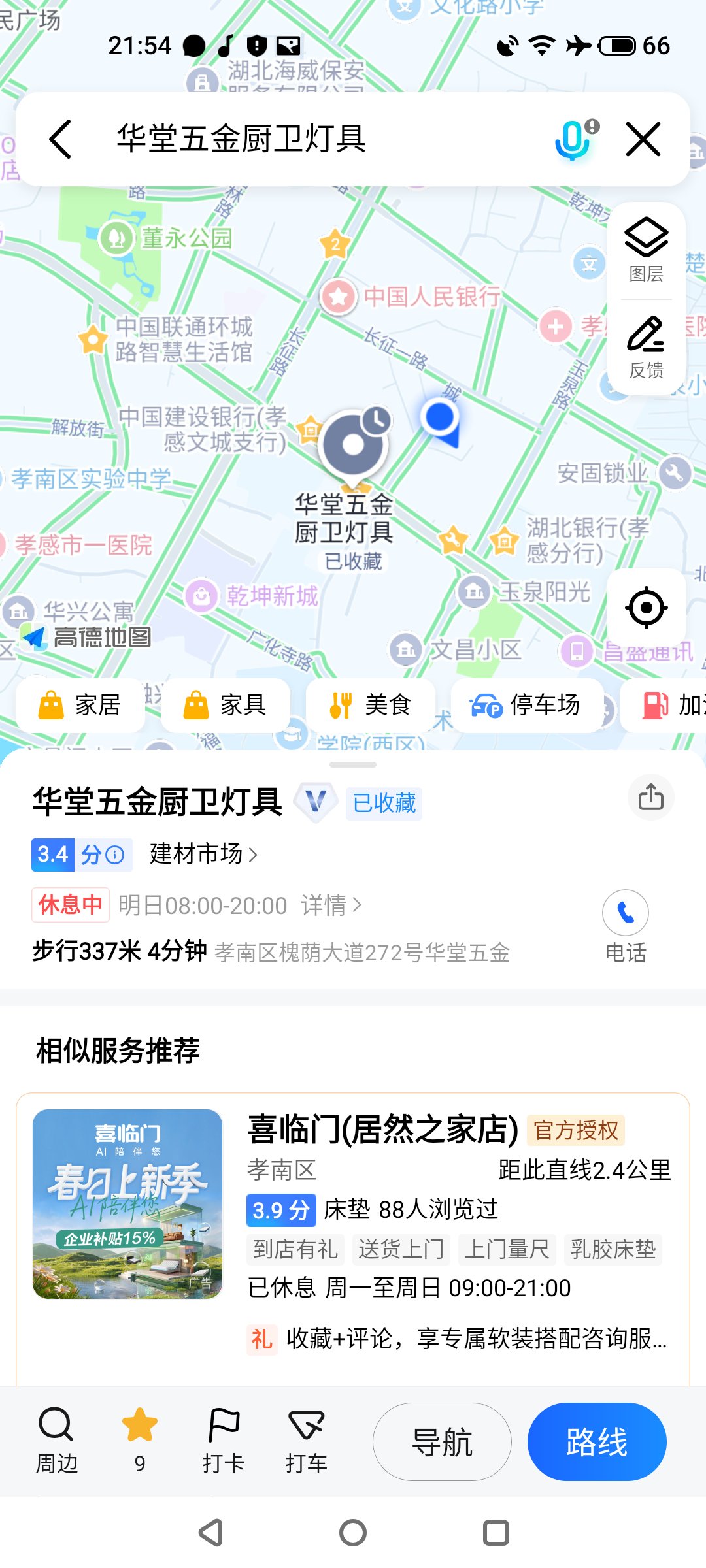The width and height of the screenshot is (706, 1568).
Task: Select the 停车场 parking chip
Action: [x=526, y=706]
